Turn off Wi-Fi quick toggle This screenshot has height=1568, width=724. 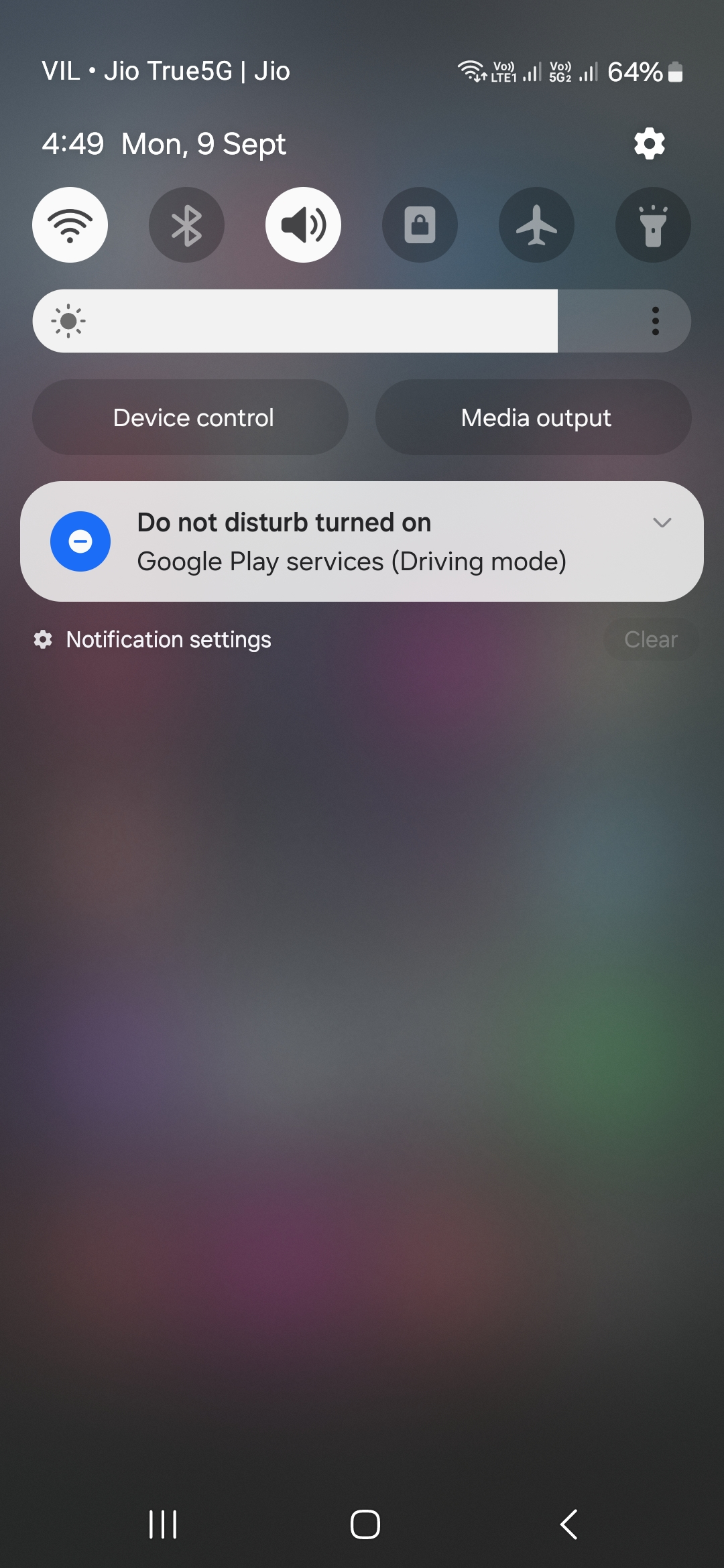pyautogui.click(x=70, y=224)
